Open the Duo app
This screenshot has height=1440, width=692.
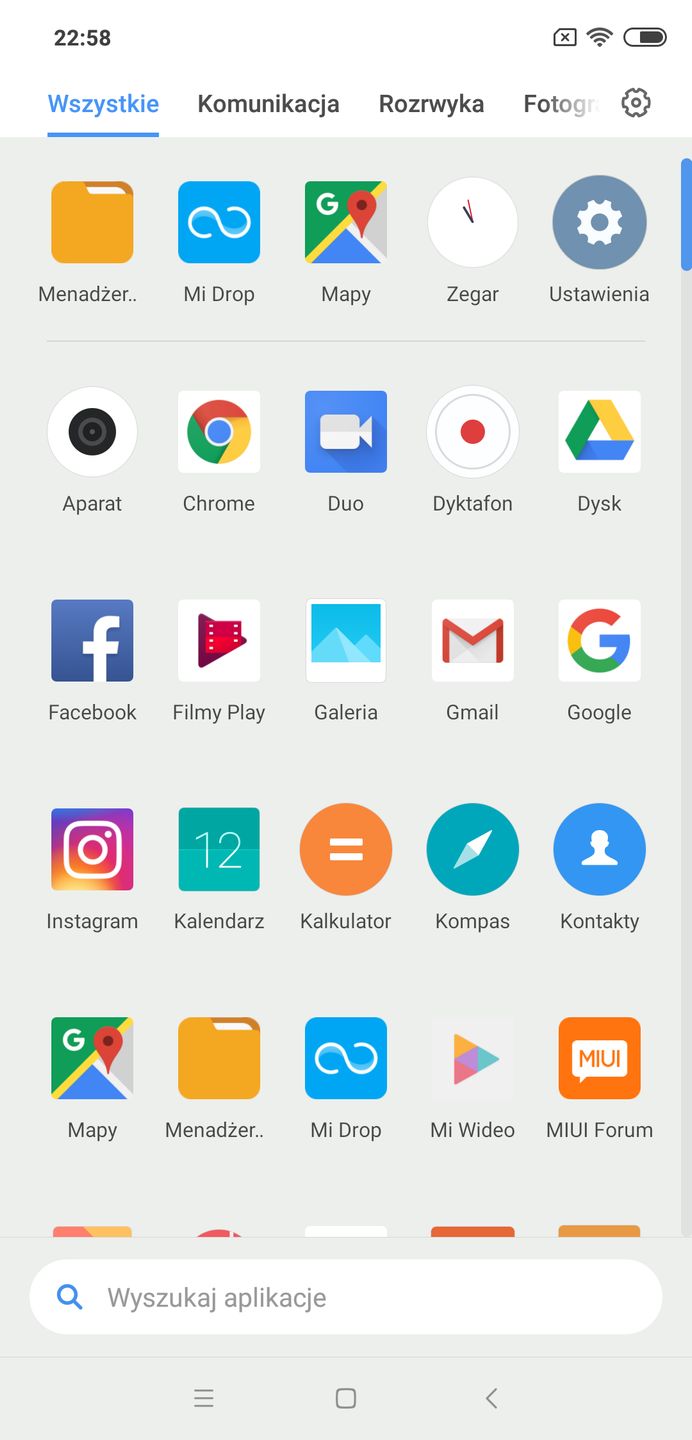pos(345,432)
